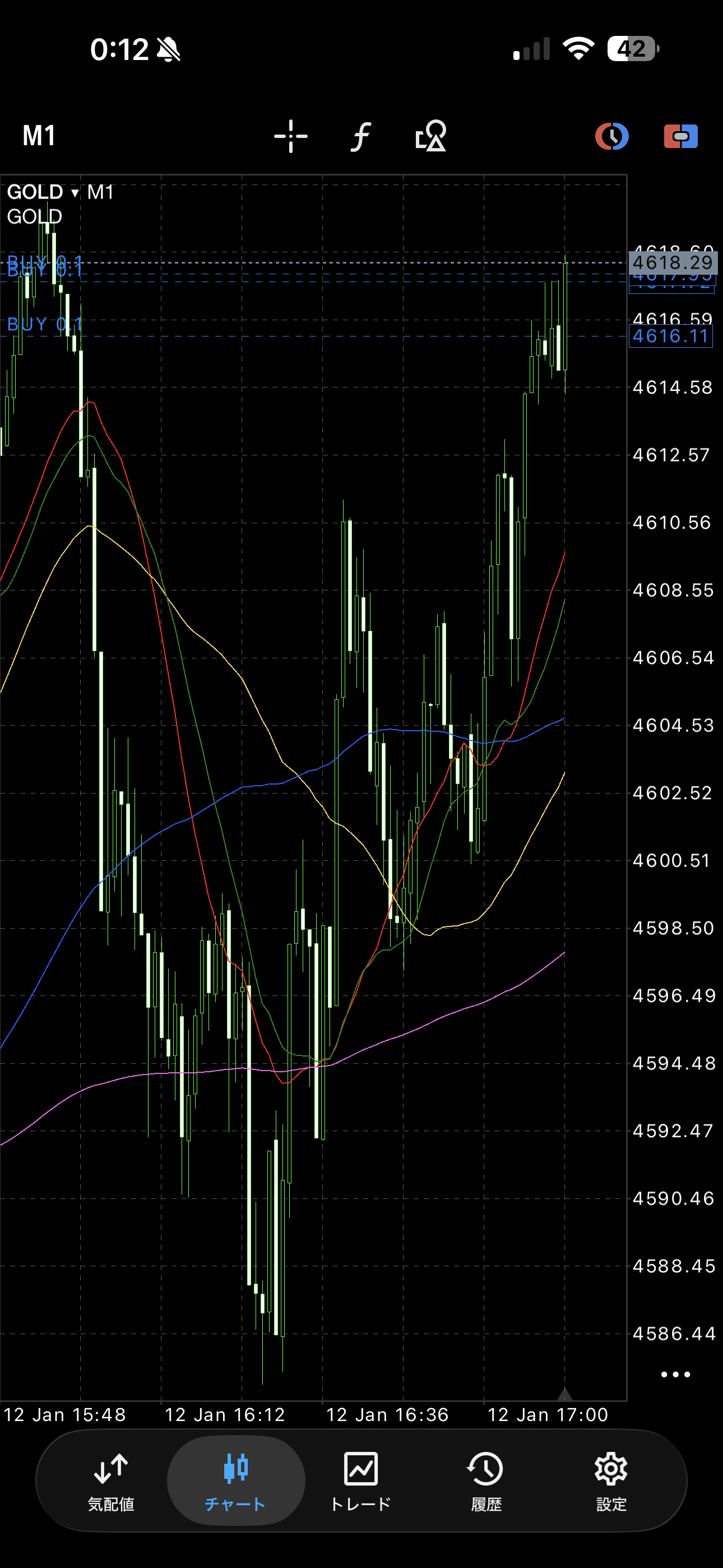Open the new order trade panel
The height and width of the screenshot is (1568, 723).
680,136
